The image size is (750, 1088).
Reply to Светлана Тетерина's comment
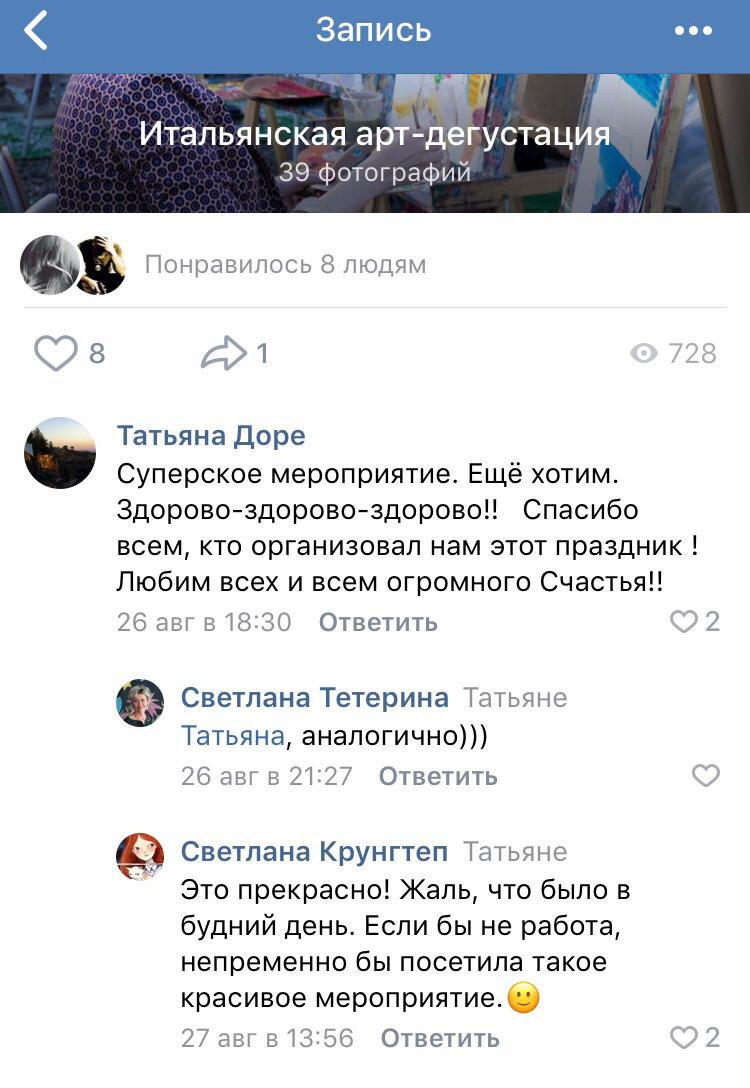pyautogui.click(x=438, y=776)
